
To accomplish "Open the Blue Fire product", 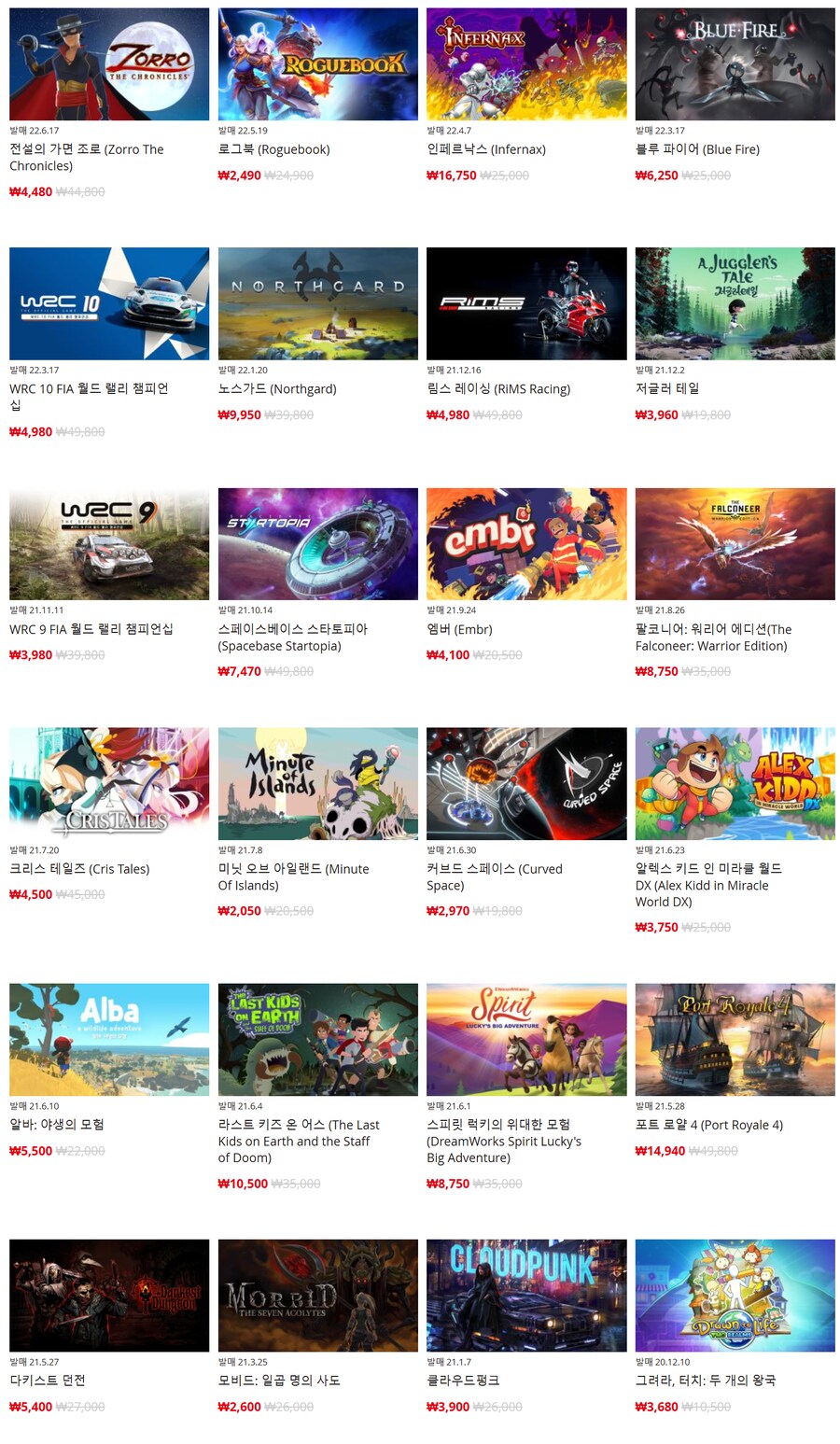I will 735,64.
